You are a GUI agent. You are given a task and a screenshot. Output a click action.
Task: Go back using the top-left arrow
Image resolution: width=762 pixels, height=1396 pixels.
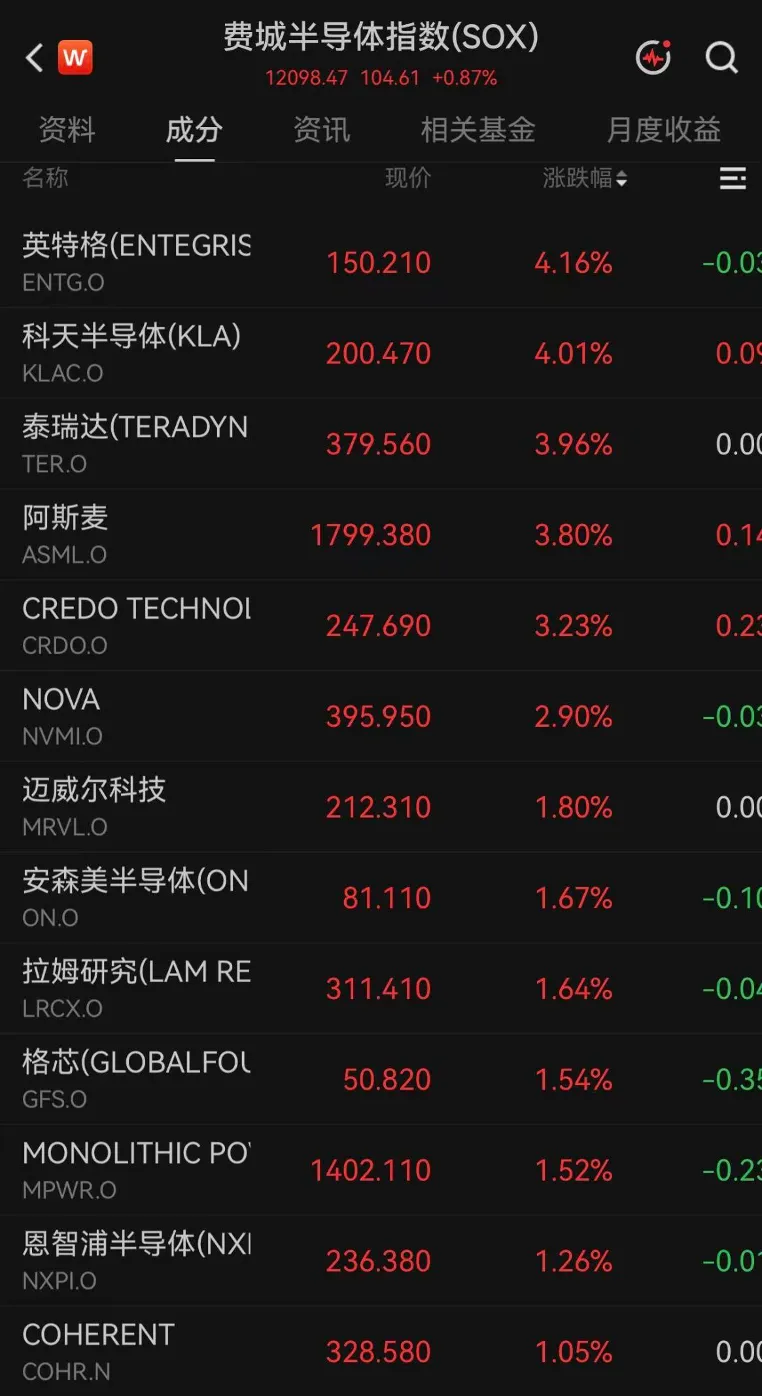pyautogui.click(x=34, y=58)
